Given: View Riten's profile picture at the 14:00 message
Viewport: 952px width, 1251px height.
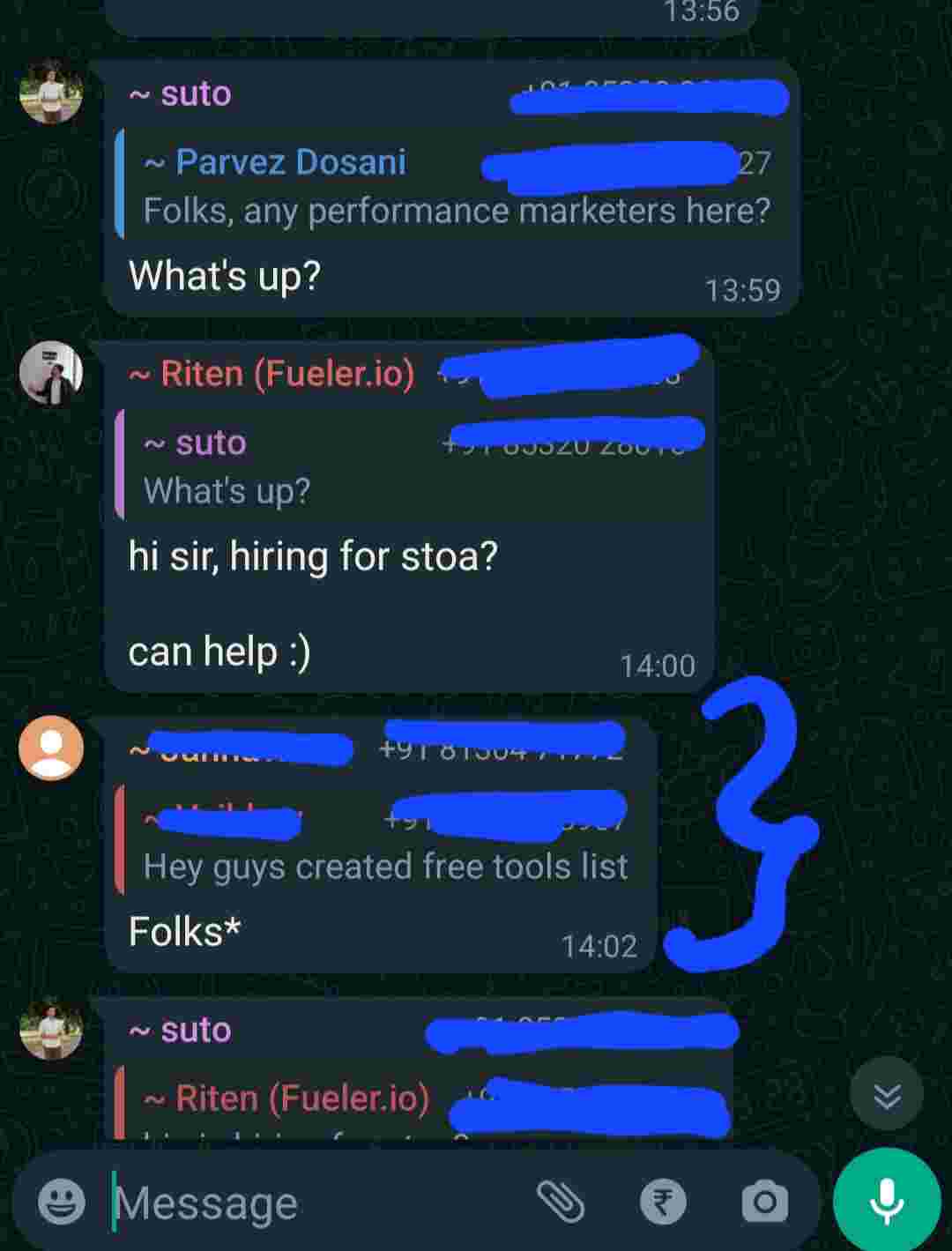Looking at the screenshot, I should [51, 373].
